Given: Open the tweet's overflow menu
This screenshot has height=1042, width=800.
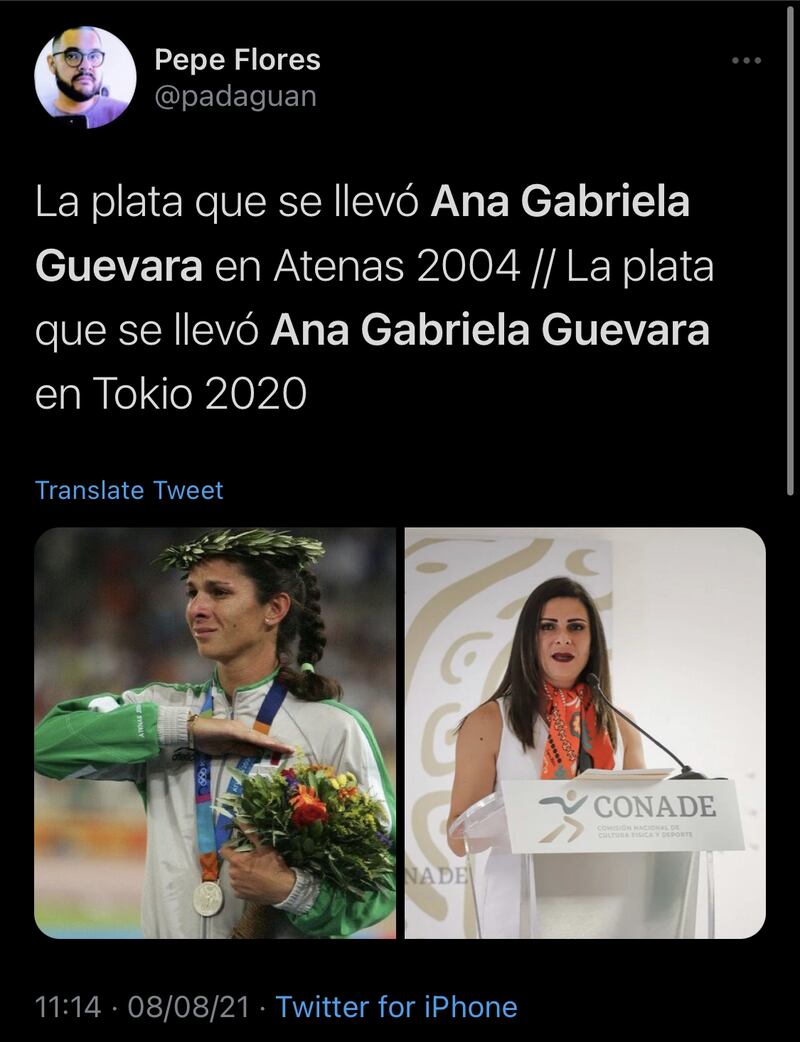Looking at the screenshot, I should click(746, 61).
